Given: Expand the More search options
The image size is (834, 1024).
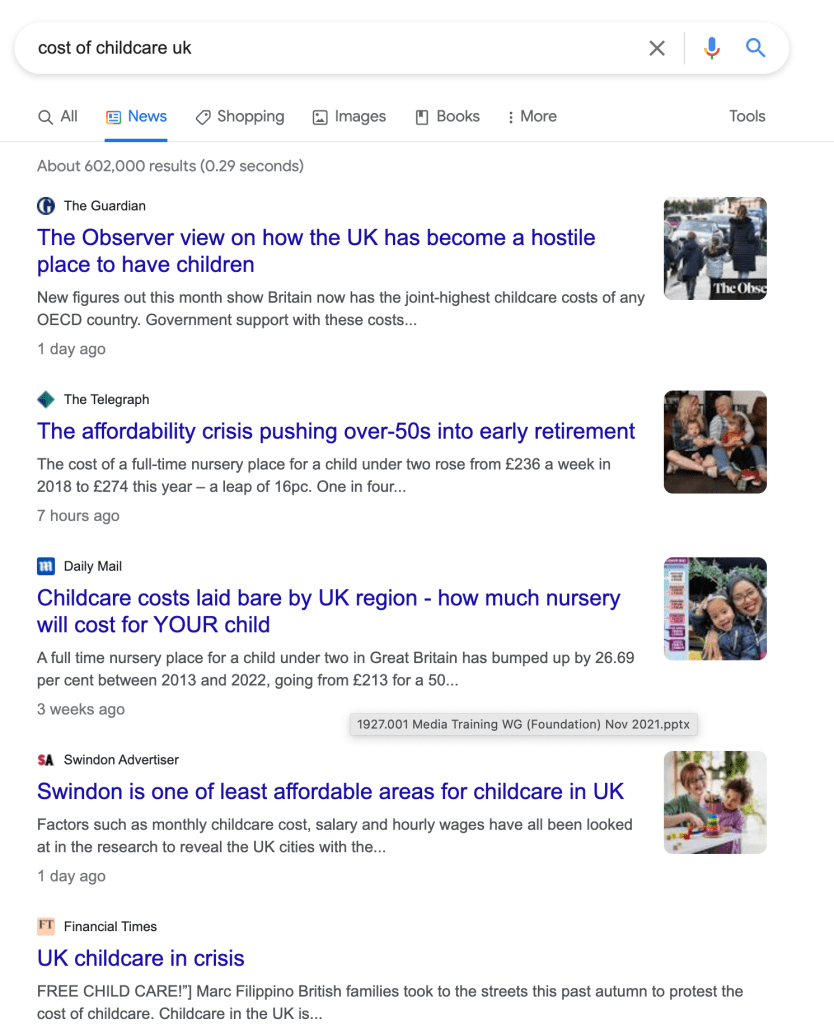Looking at the screenshot, I should 532,117.
